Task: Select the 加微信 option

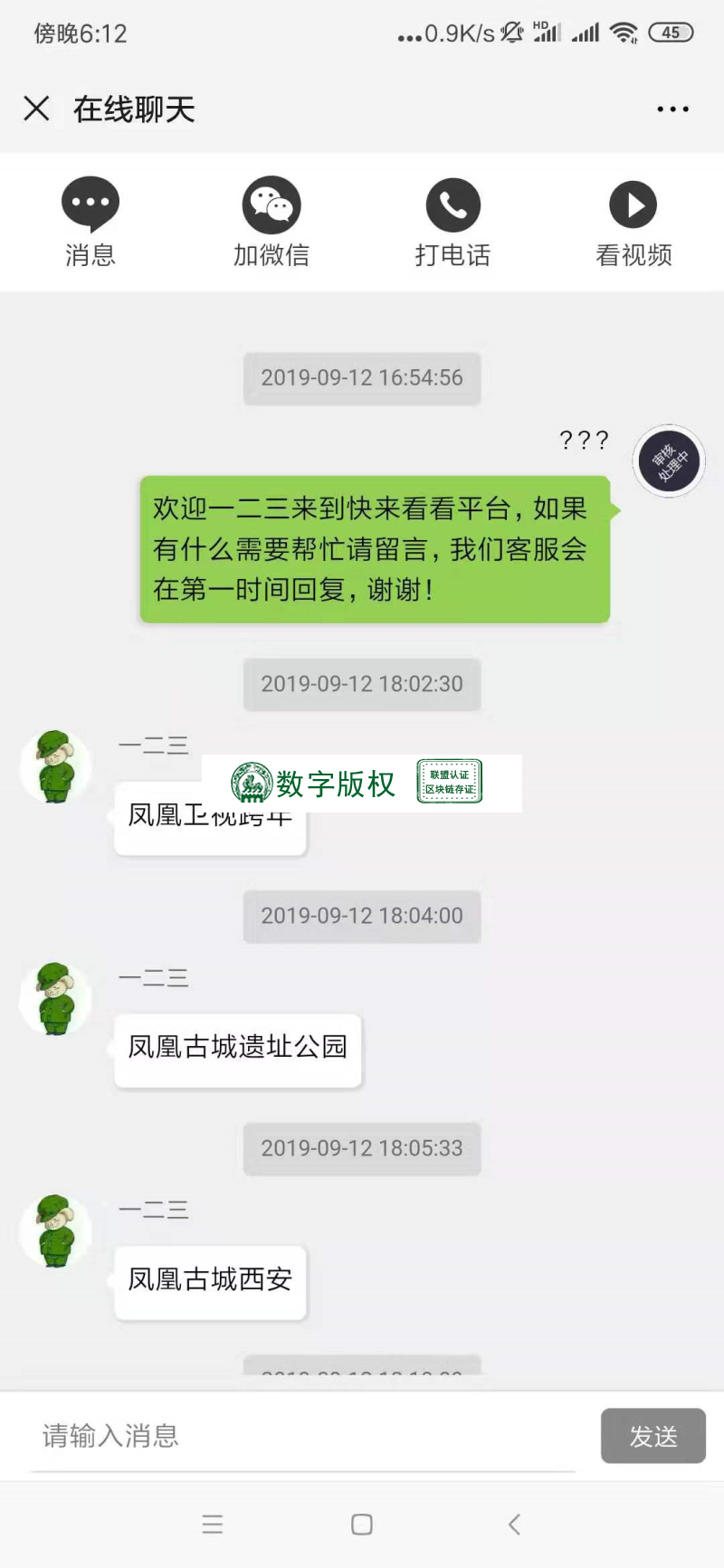Action: point(271,222)
